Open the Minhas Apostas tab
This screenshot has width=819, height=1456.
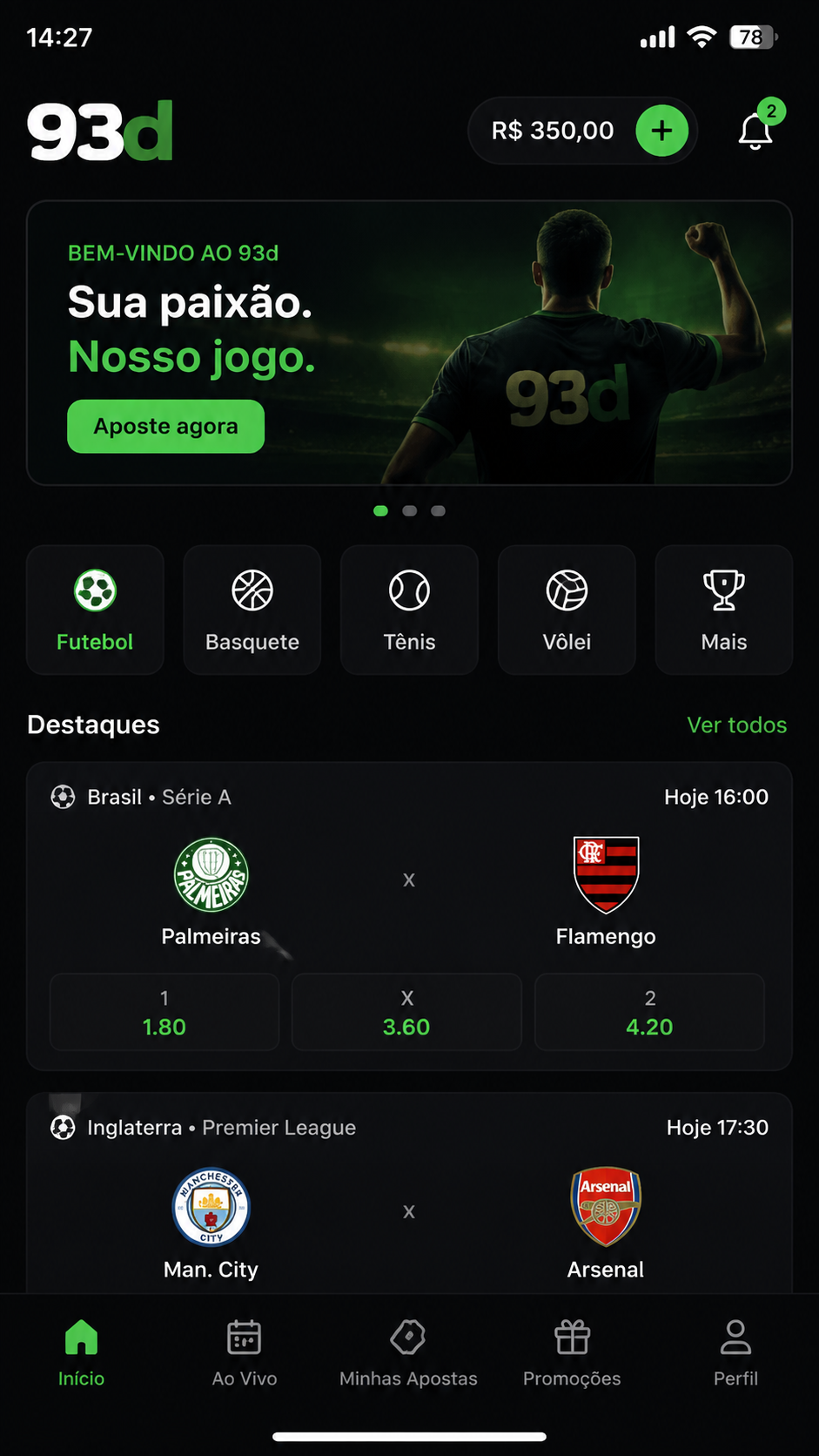408,1353
